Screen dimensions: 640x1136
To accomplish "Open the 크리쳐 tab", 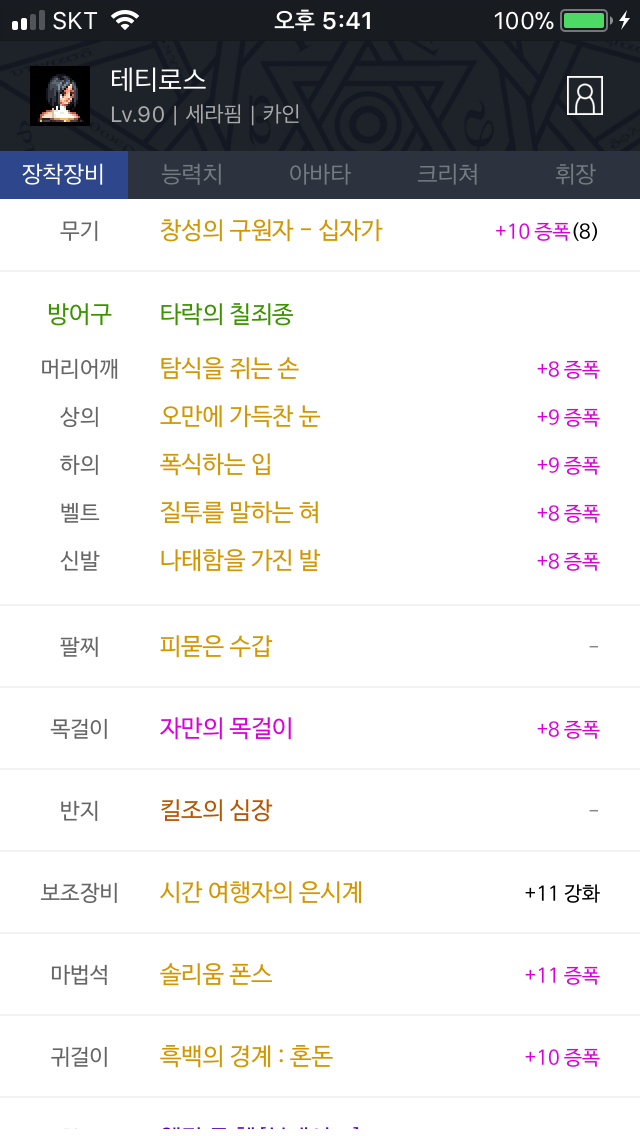I will pyautogui.click(x=448, y=175).
